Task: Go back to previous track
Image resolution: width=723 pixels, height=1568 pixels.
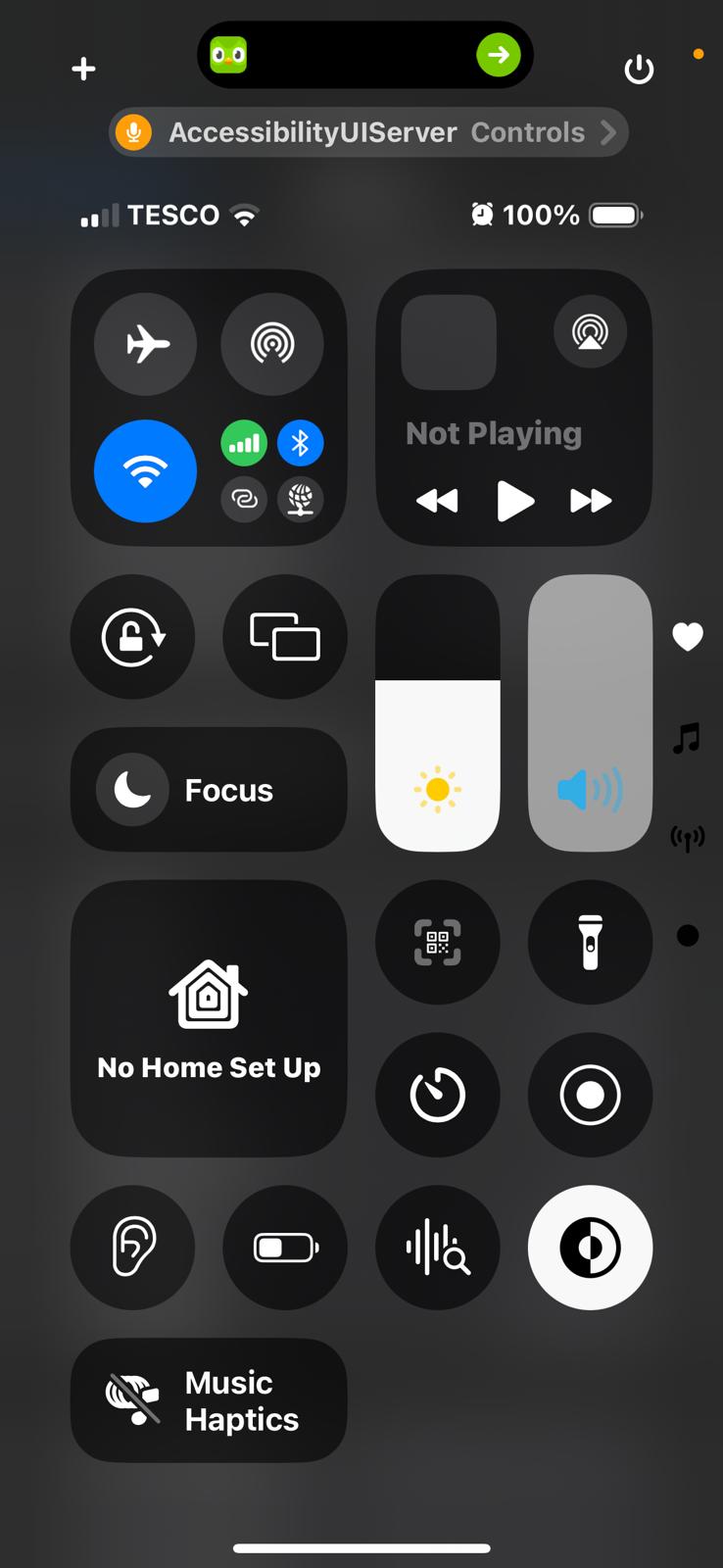Action: [x=437, y=501]
